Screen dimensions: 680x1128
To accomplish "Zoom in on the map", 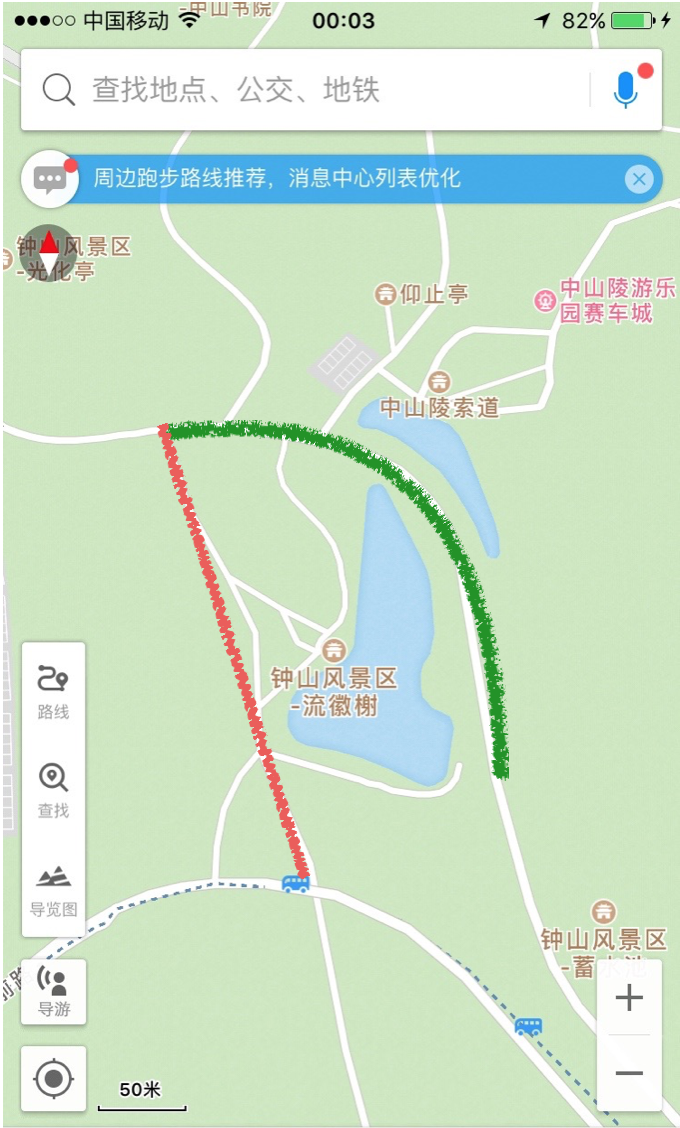I will pos(629,998).
